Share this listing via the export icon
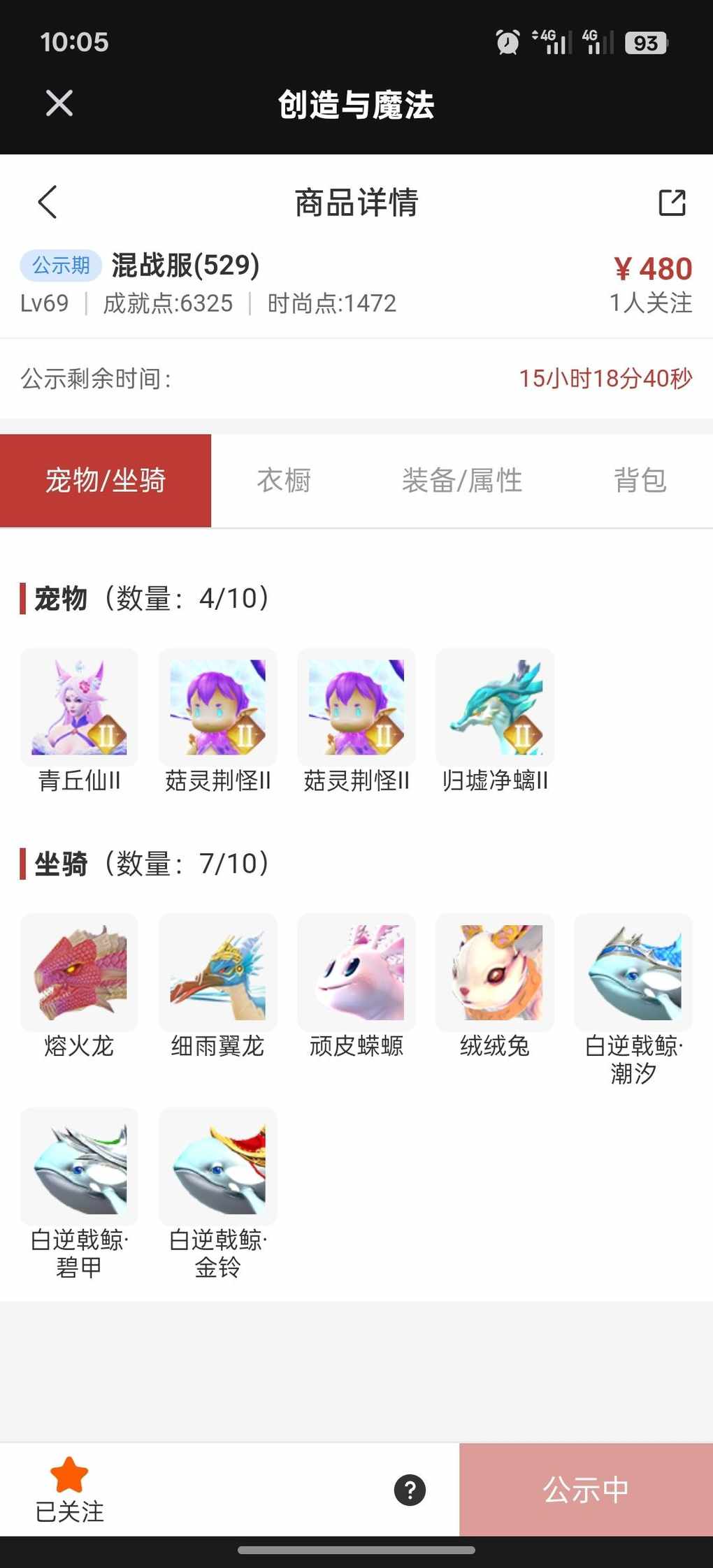The image size is (713, 1568). (x=672, y=203)
